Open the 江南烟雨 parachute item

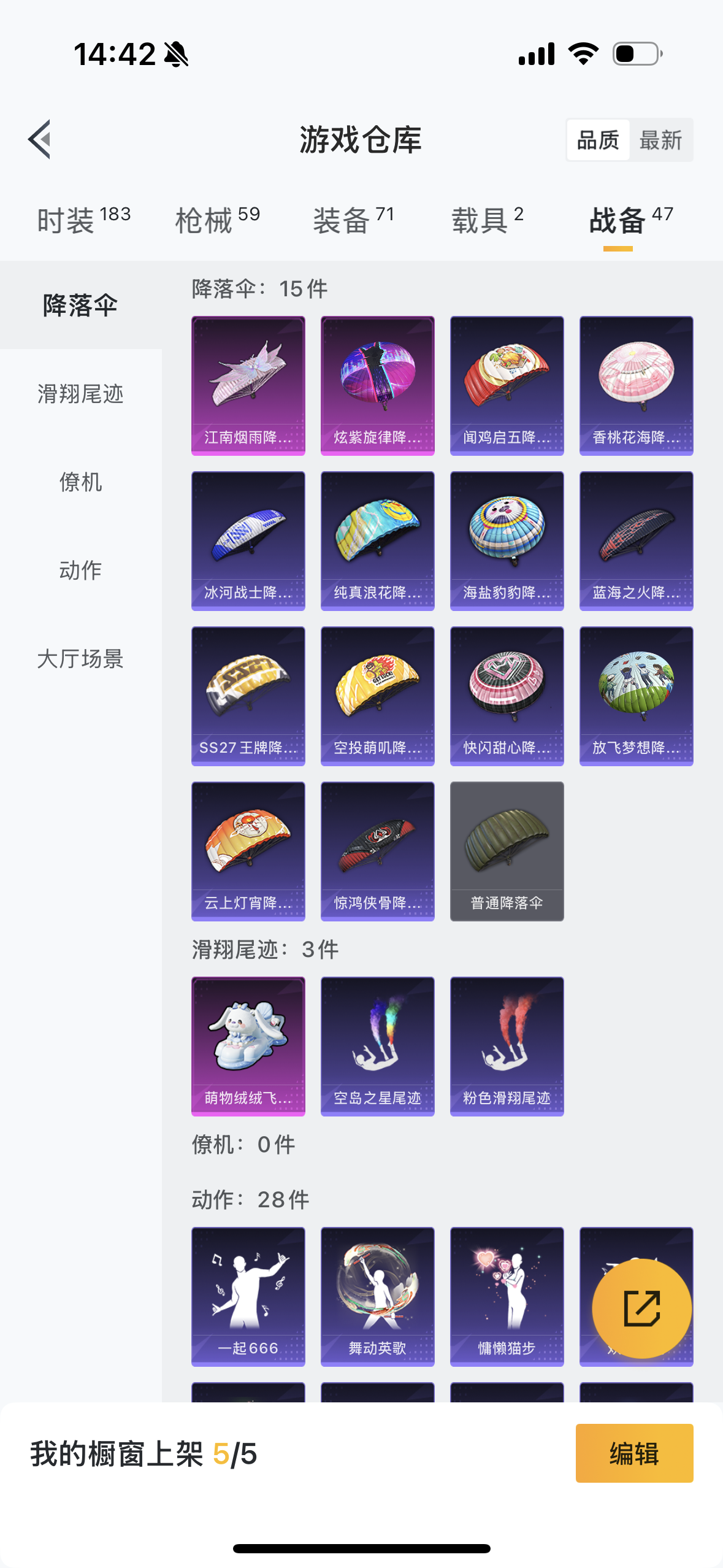[248, 386]
